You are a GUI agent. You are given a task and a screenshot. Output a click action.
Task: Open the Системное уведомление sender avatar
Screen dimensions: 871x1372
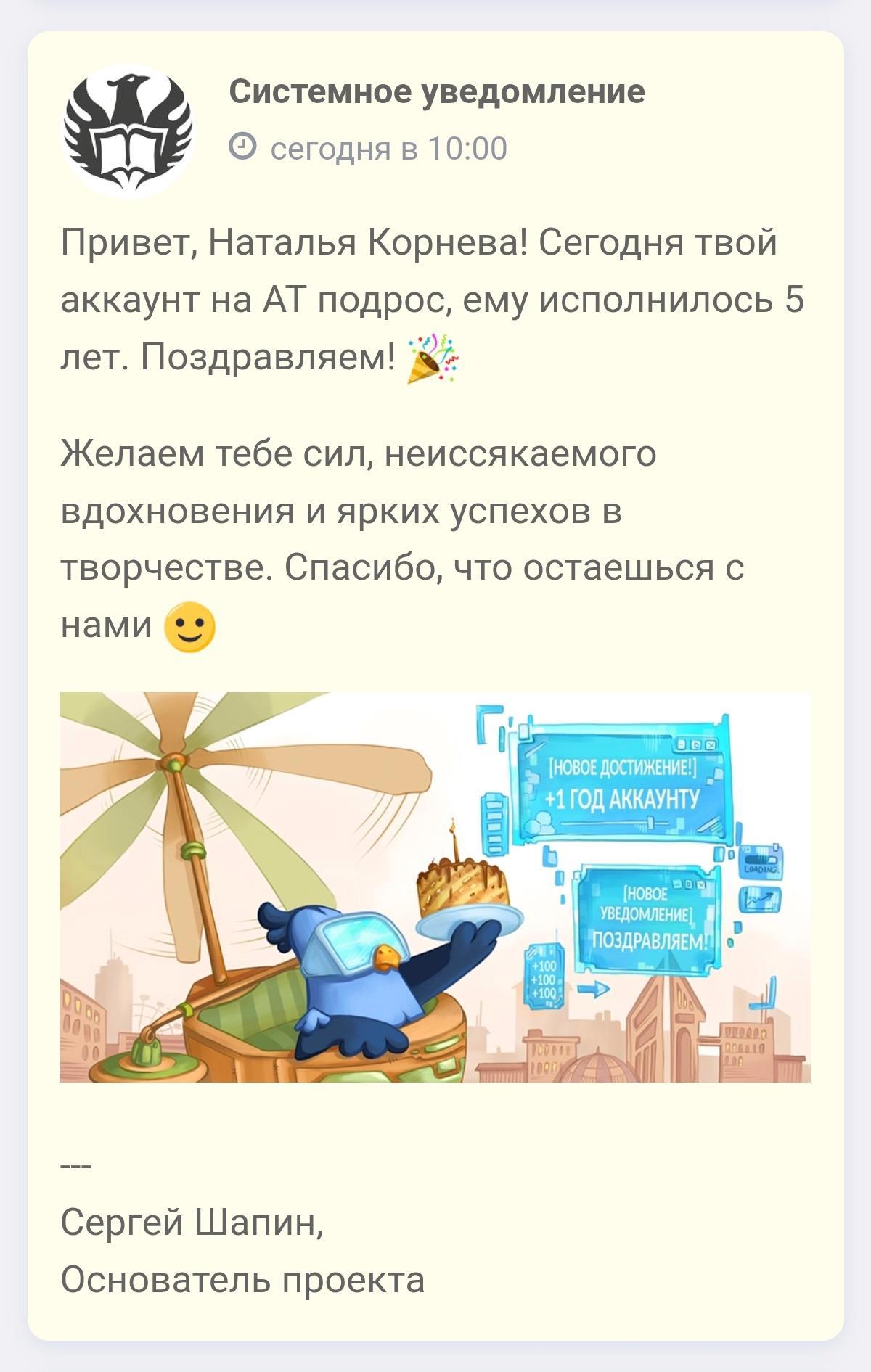click(128, 131)
